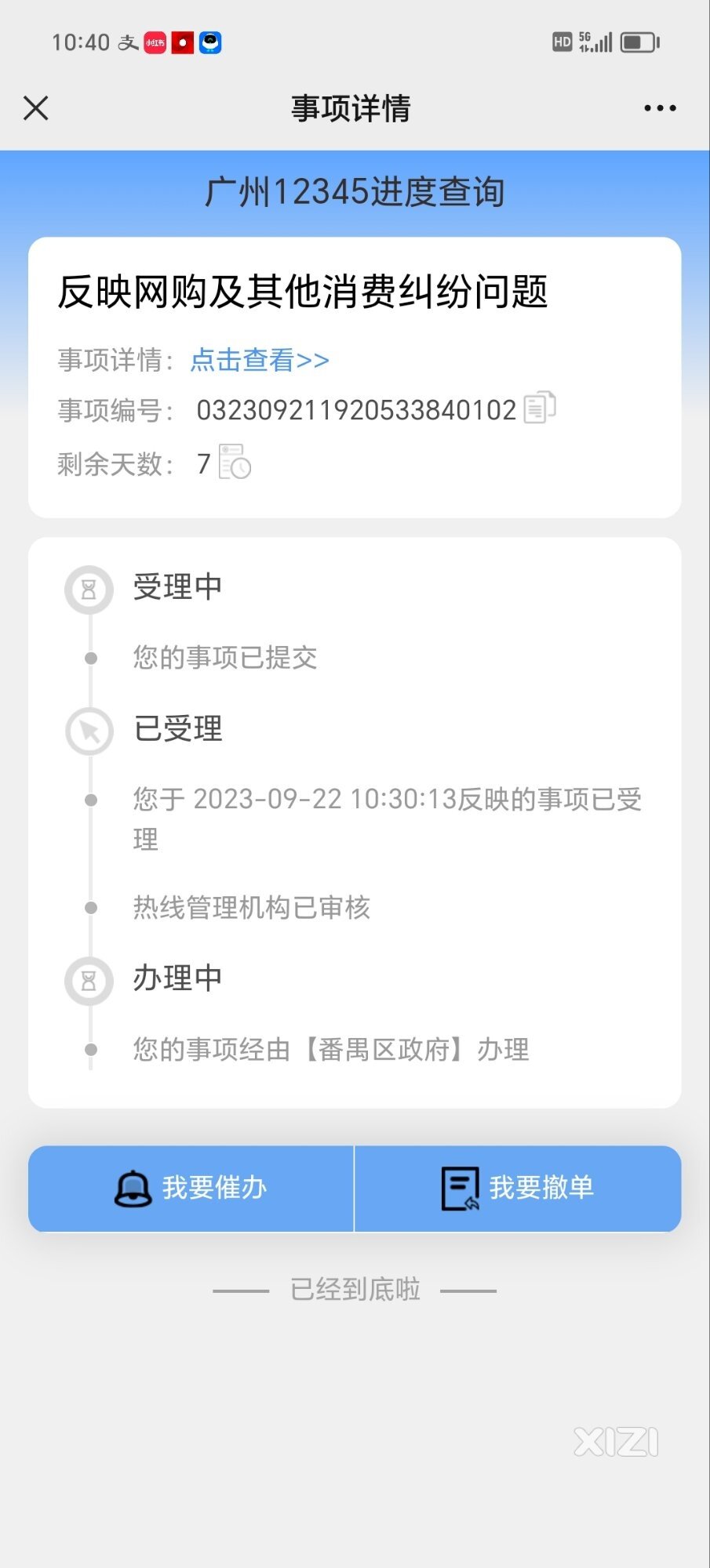Viewport: 710px width, 1568px height.
Task: Tap 我要撤单 to withdraw the request
Action: pos(518,1189)
